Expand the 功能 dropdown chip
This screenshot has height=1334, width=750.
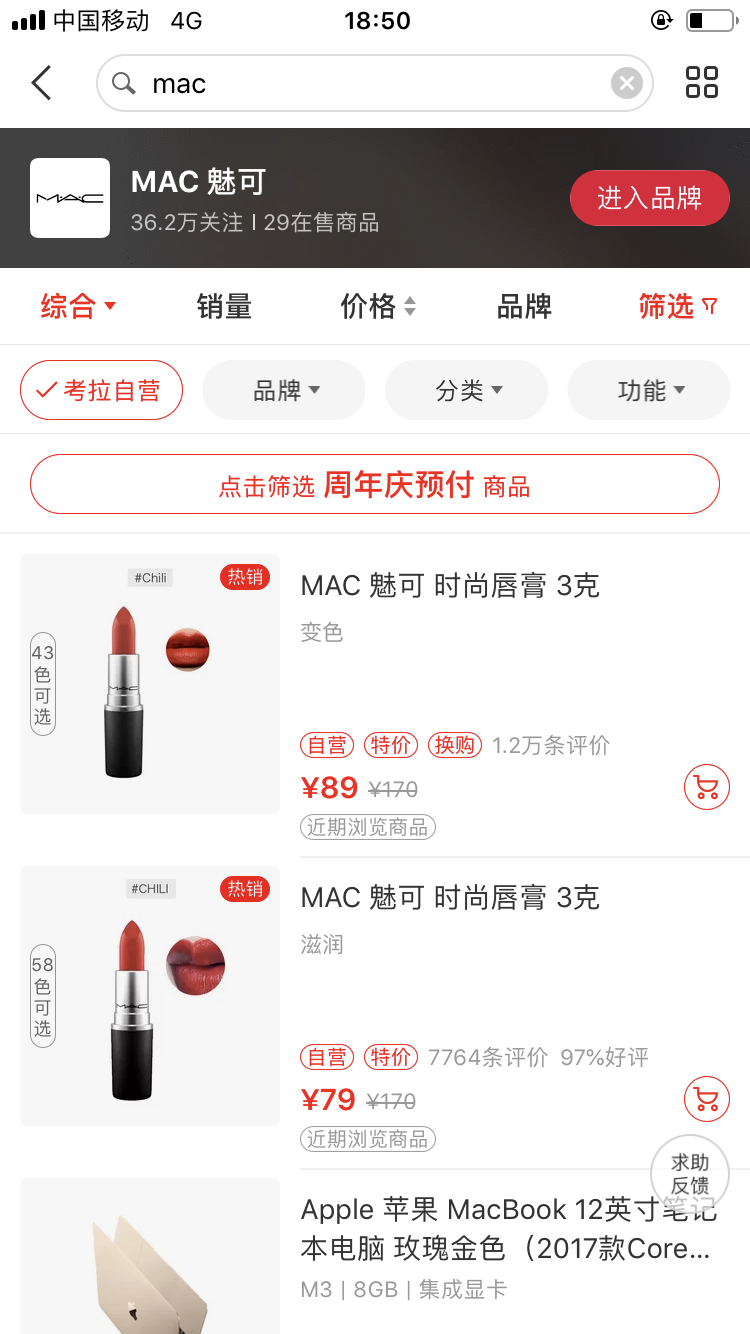click(x=649, y=390)
